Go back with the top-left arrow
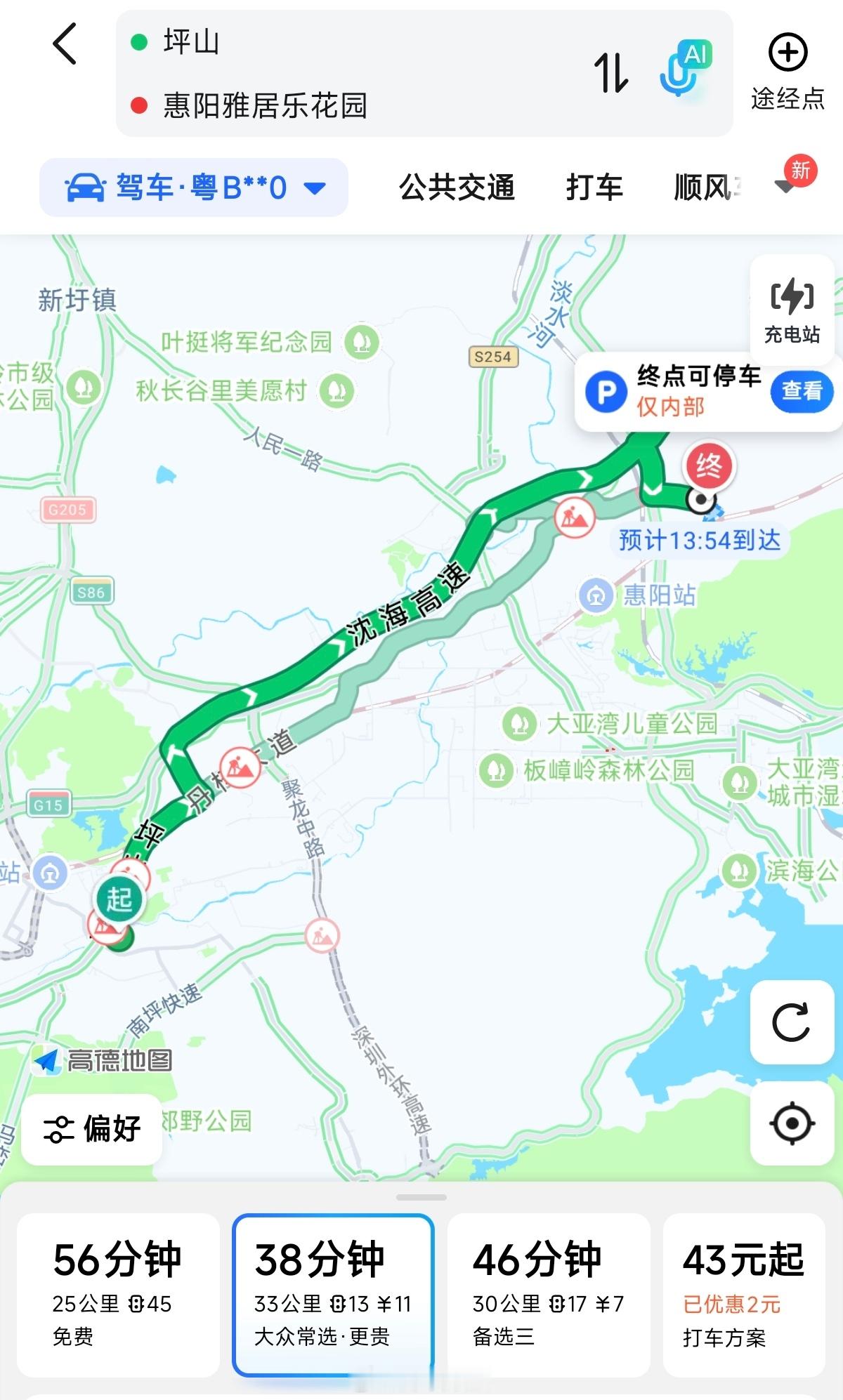 tap(65, 44)
